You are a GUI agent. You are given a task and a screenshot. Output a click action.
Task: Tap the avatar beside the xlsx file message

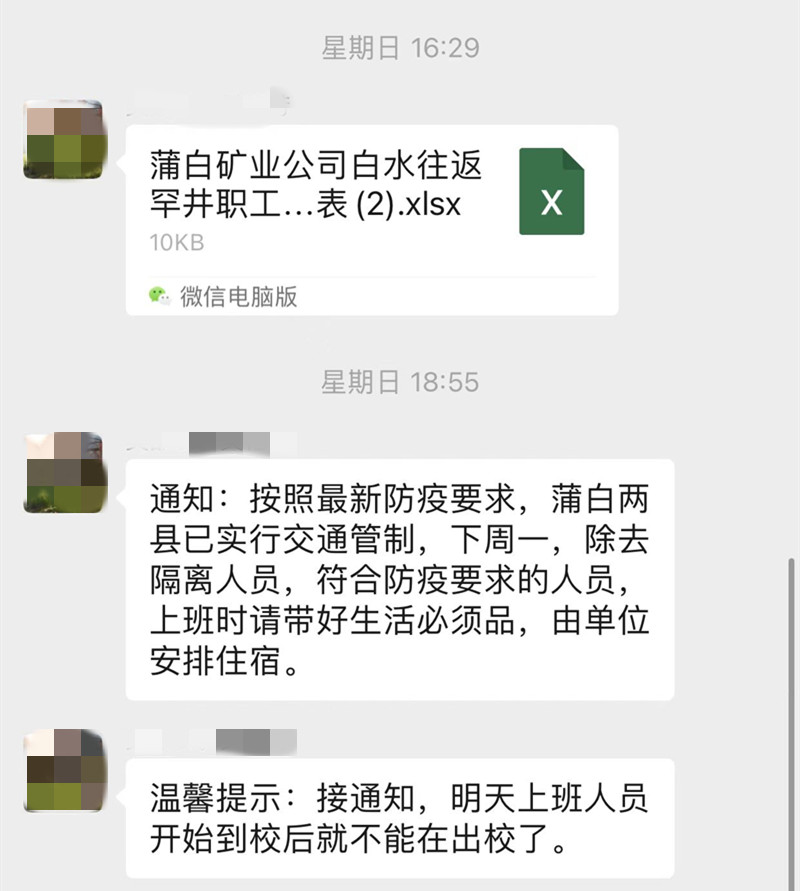coord(63,140)
